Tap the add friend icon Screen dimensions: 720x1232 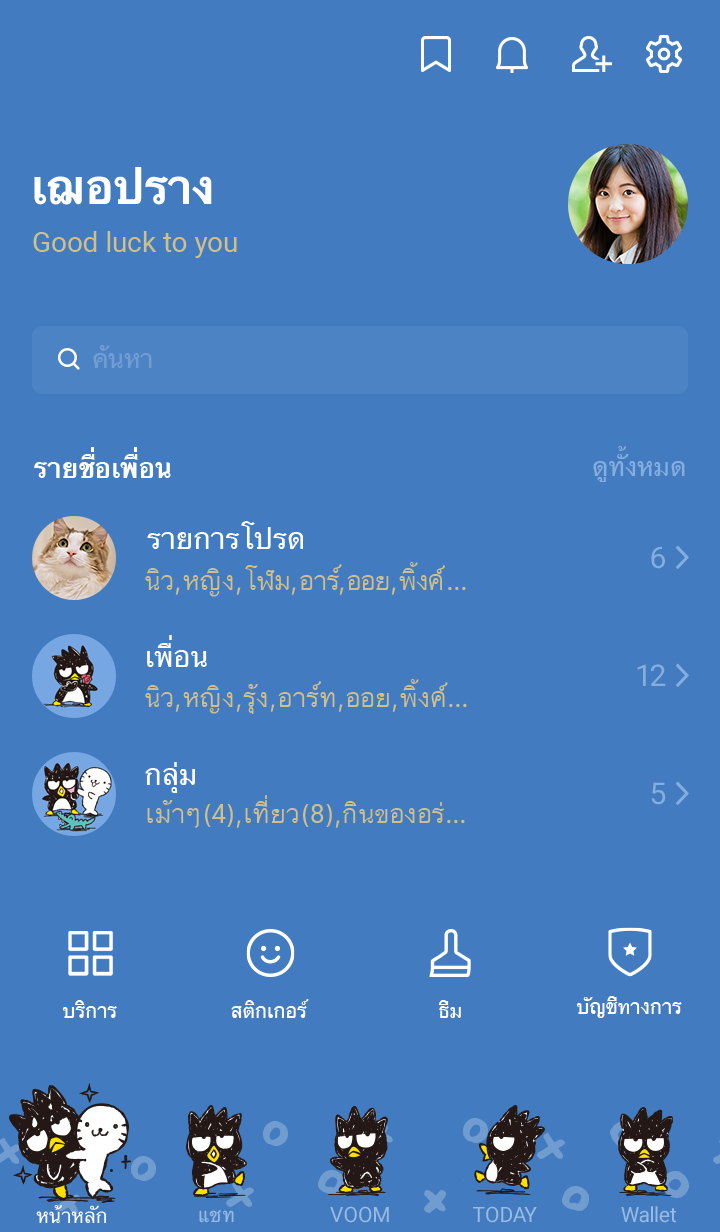pyautogui.click(x=590, y=55)
